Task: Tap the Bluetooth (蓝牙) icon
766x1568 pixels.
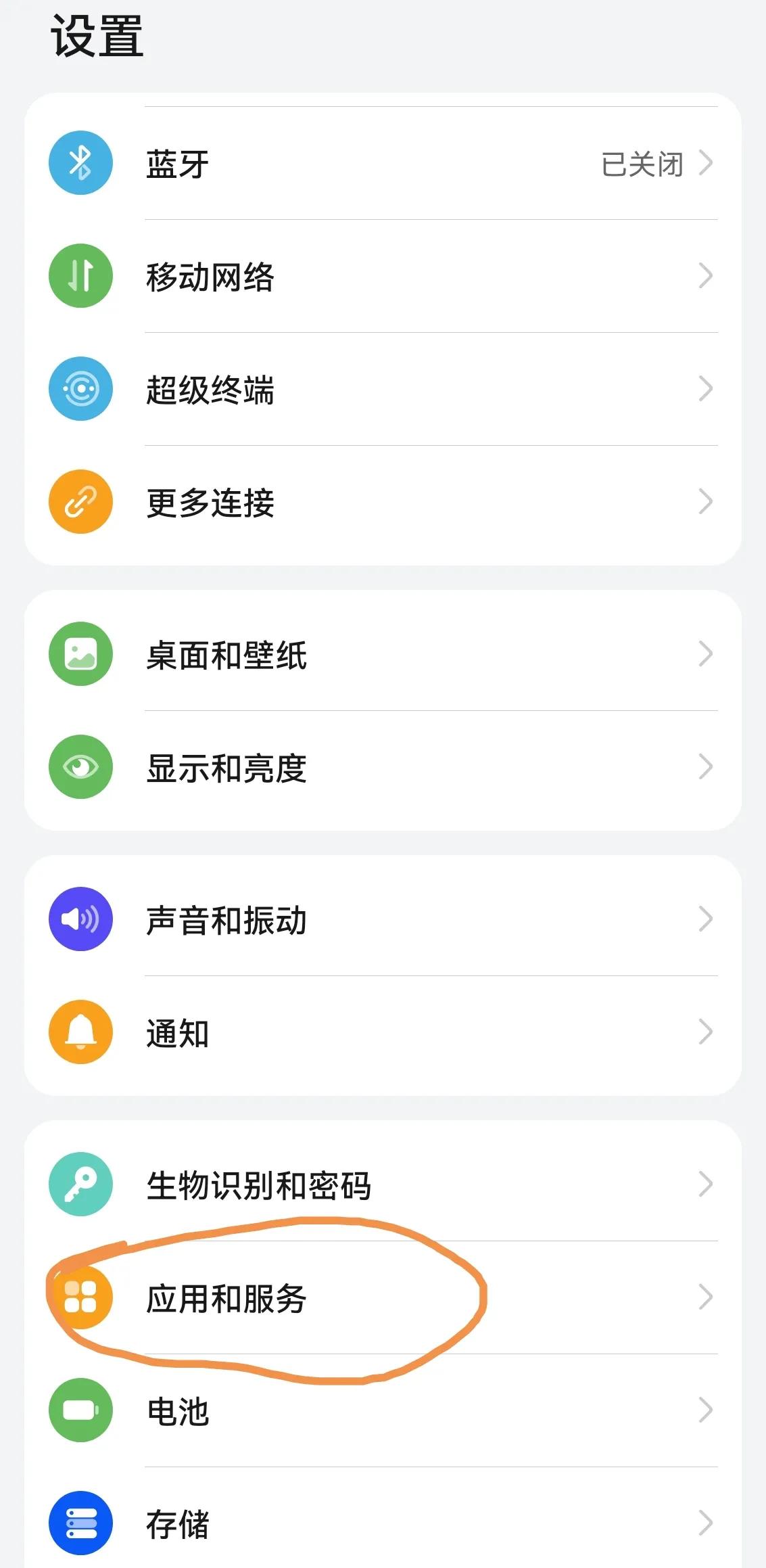Action: (80, 163)
